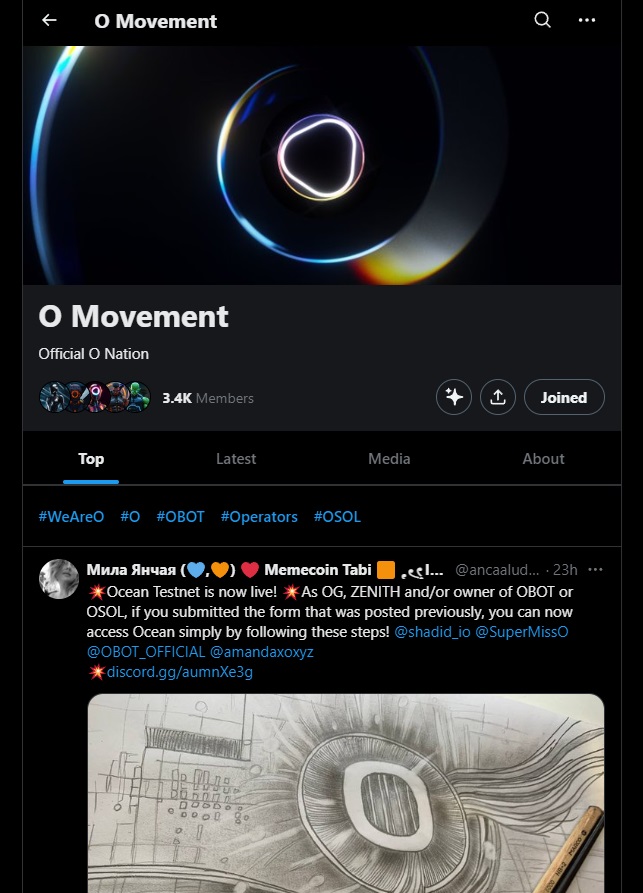Open the post's three-dot menu
The height and width of the screenshot is (893, 643).
596,570
